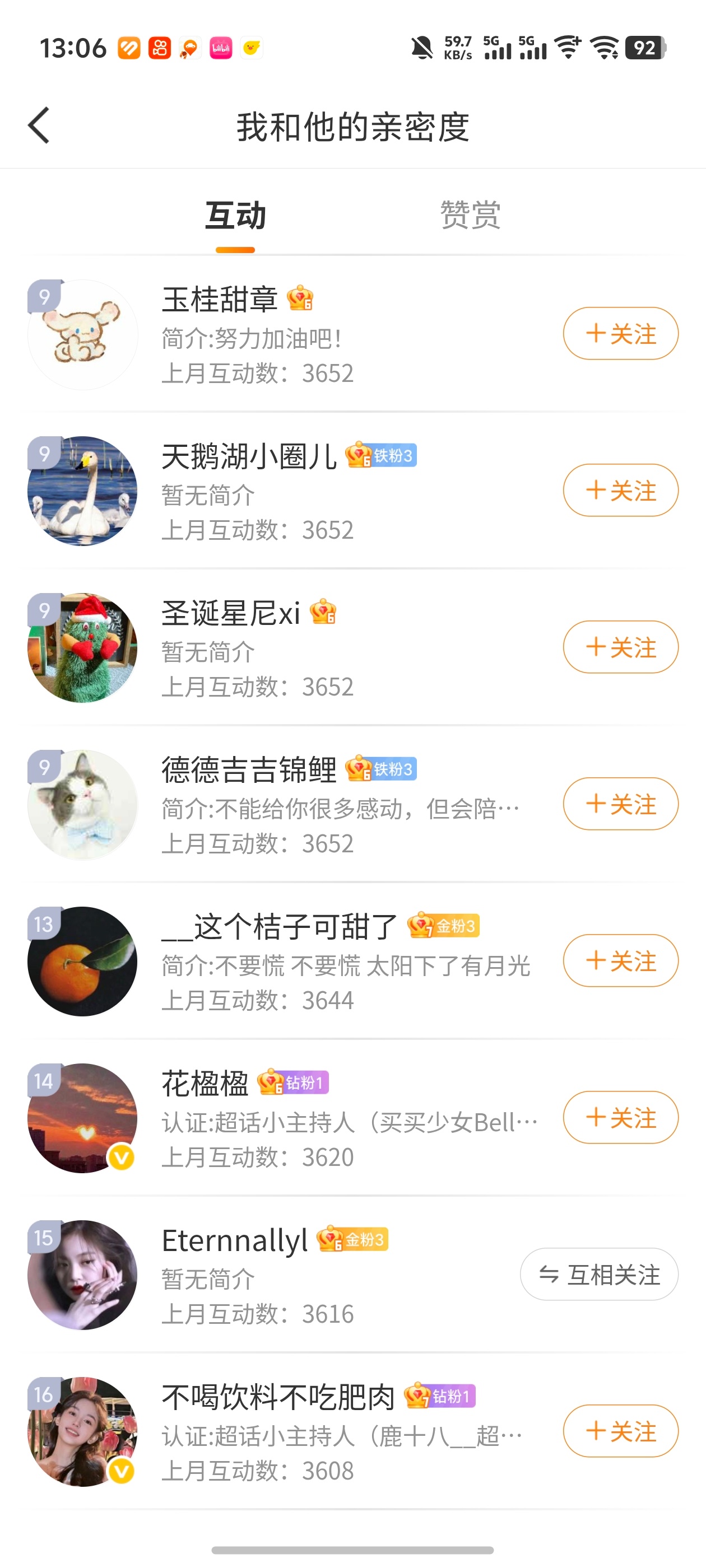Select the 互动 tab
706x1568 pixels.
pyautogui.click(x=235, y=215)
